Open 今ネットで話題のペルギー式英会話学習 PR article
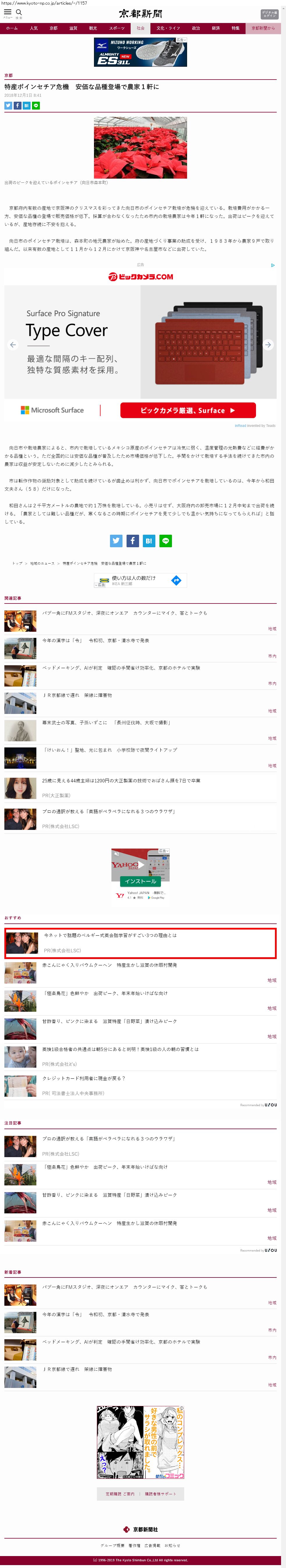 click(x=110, y=935)
